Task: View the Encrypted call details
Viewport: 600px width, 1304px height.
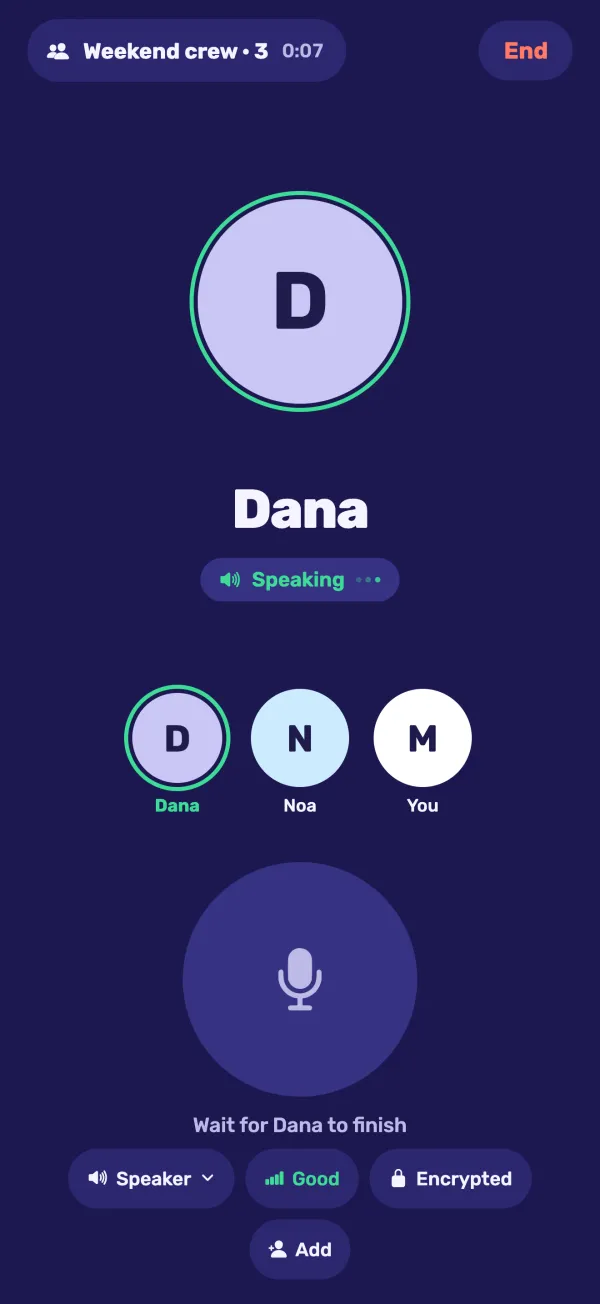Action: pyautogui.click(x=450, y=1179)
